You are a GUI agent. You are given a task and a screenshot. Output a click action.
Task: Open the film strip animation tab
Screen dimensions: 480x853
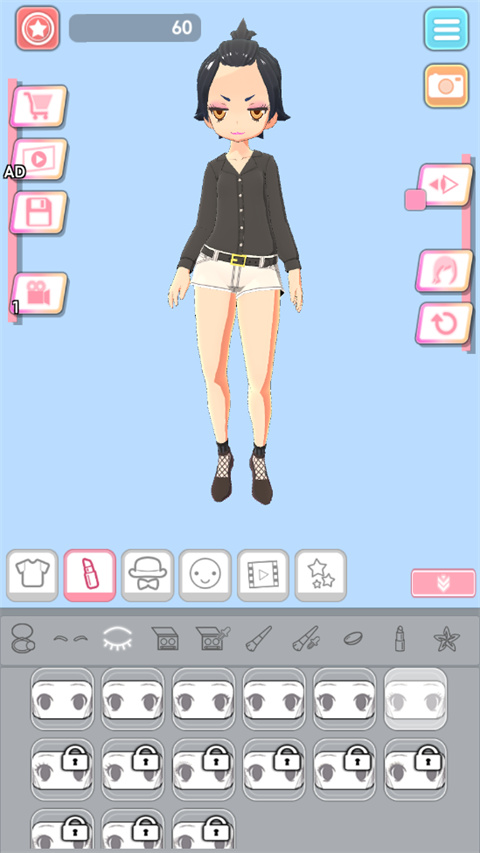pyautogui.click(x=263, y=575)
